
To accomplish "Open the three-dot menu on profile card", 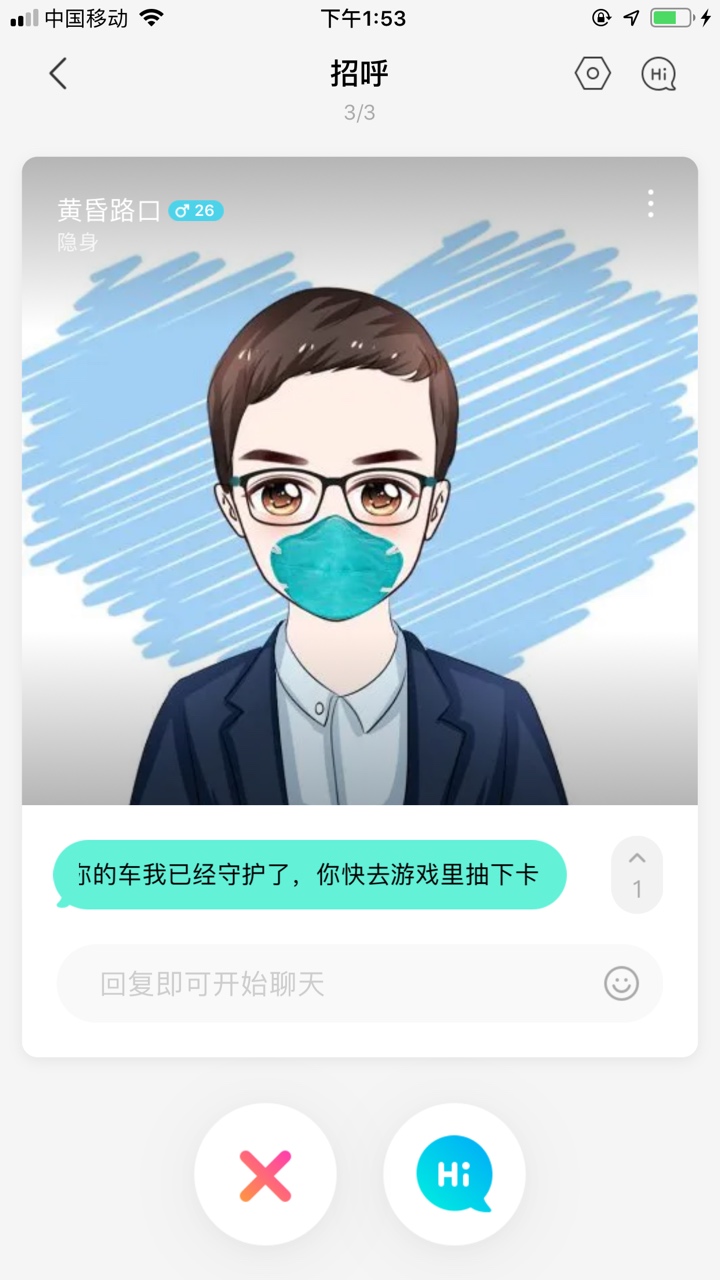I will coord(651,204).
